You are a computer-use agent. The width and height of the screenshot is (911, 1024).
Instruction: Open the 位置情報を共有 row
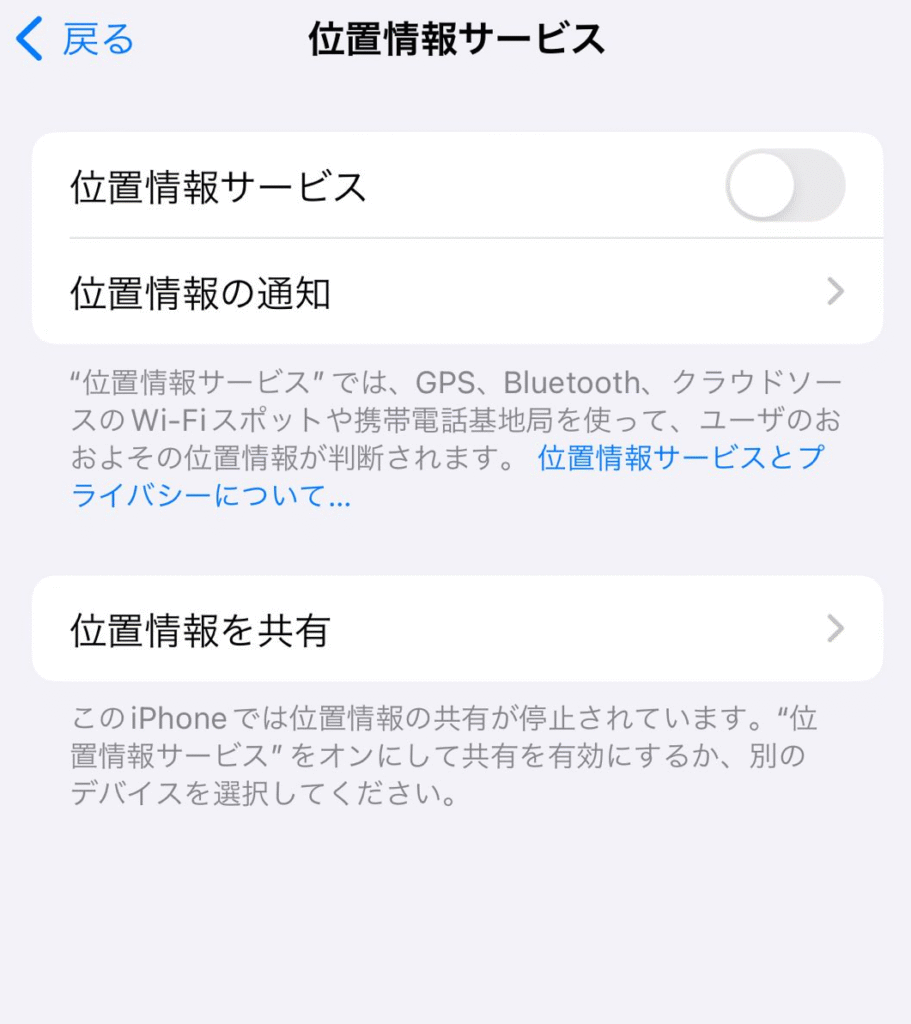tap(457, 629)
